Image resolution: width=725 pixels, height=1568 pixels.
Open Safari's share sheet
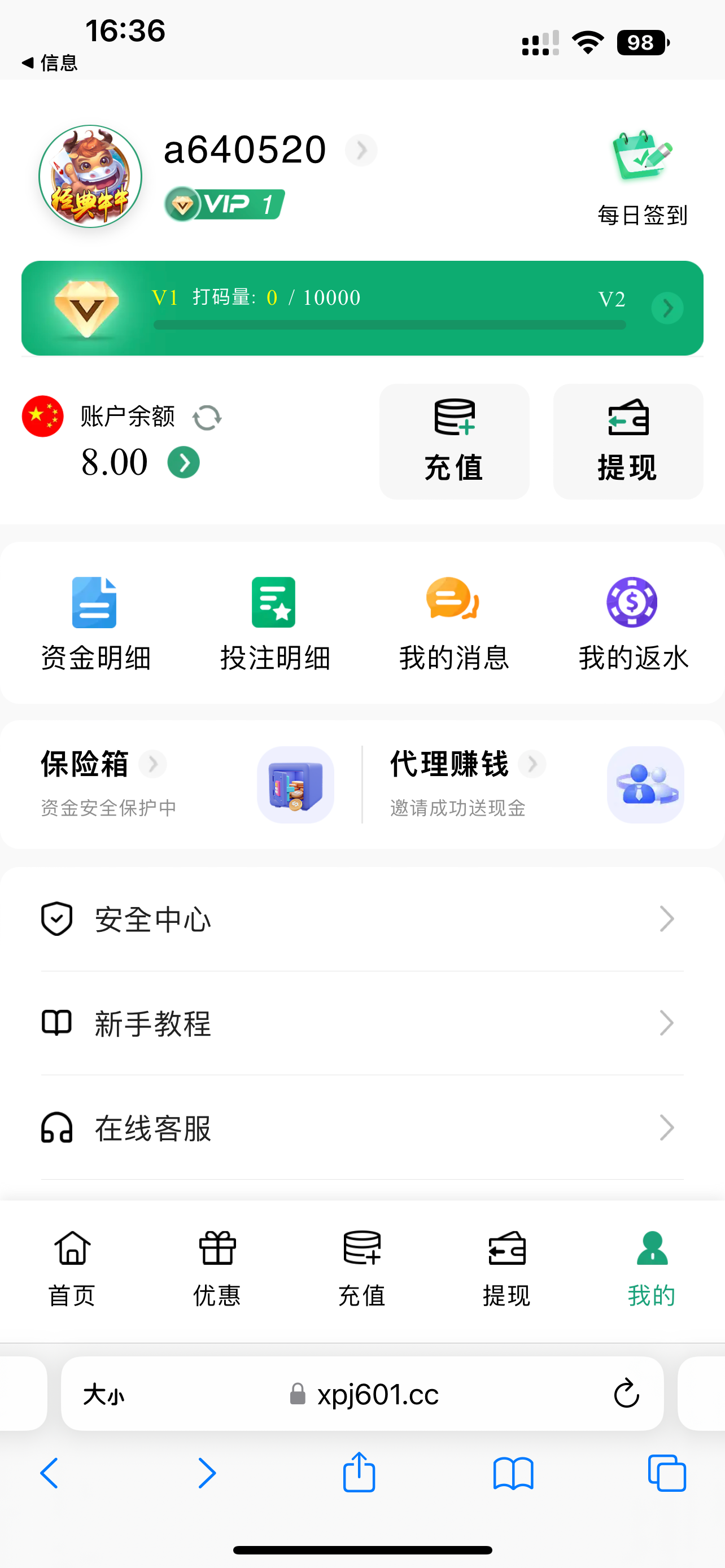click(x=359, y=1473)
